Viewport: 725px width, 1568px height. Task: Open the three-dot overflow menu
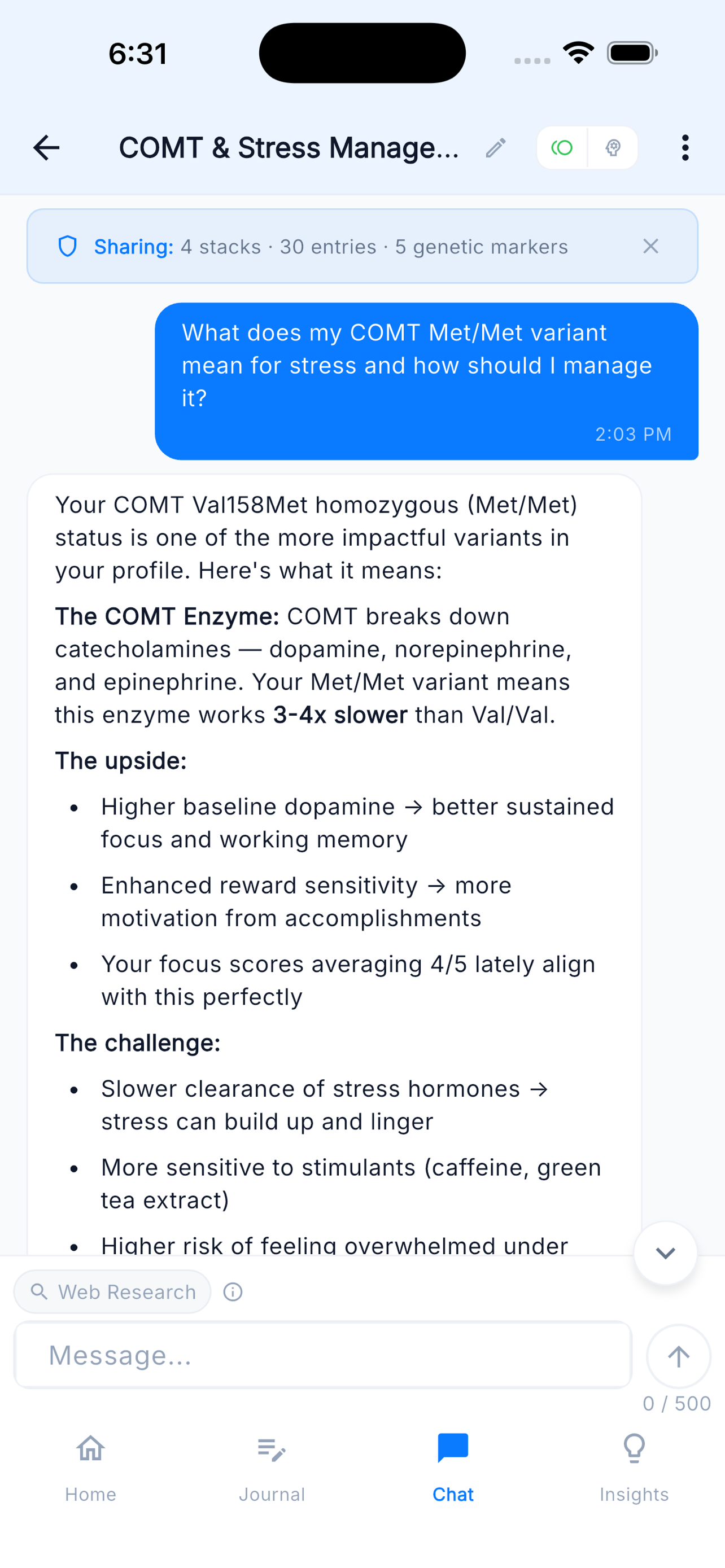[685, 147]
